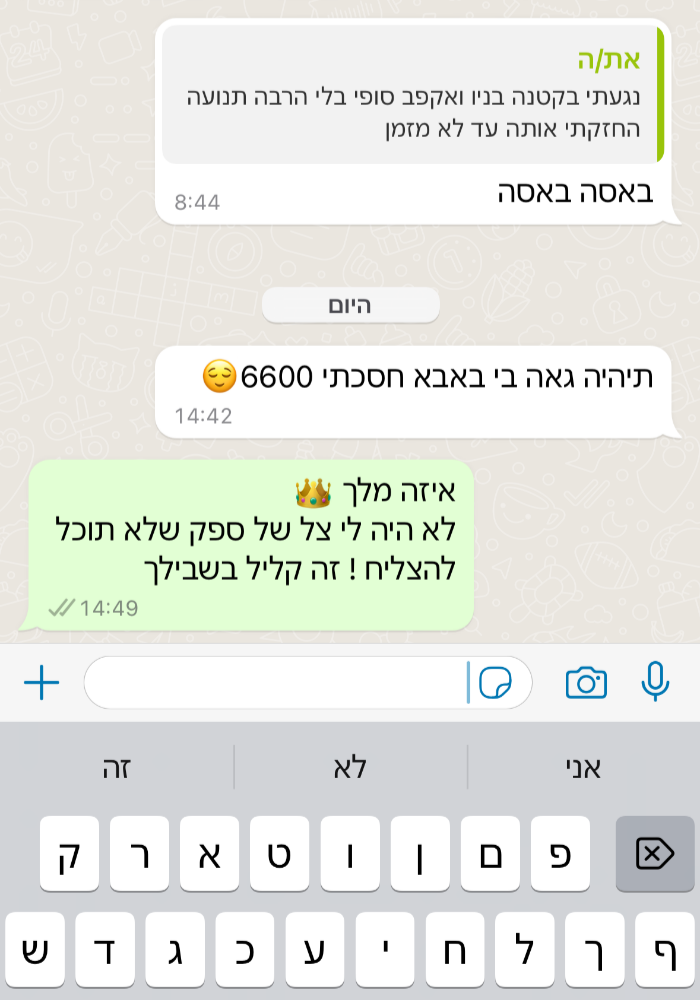The width and height of the screenshot is (700, 1000).
Task: Open the camera to take a photo
Action: click(586, 683)
